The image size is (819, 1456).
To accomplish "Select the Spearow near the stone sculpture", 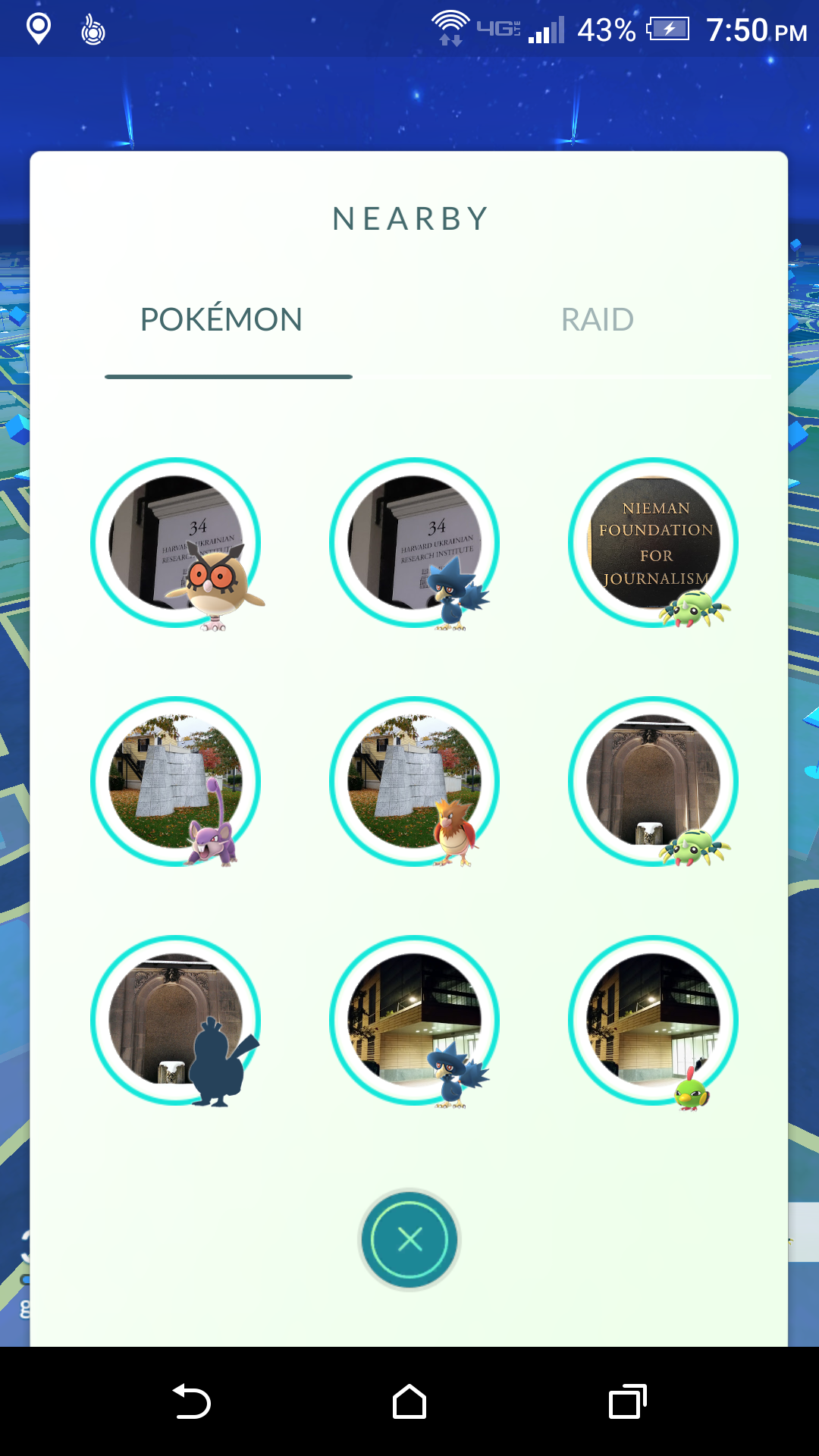I will pos(415,782).
